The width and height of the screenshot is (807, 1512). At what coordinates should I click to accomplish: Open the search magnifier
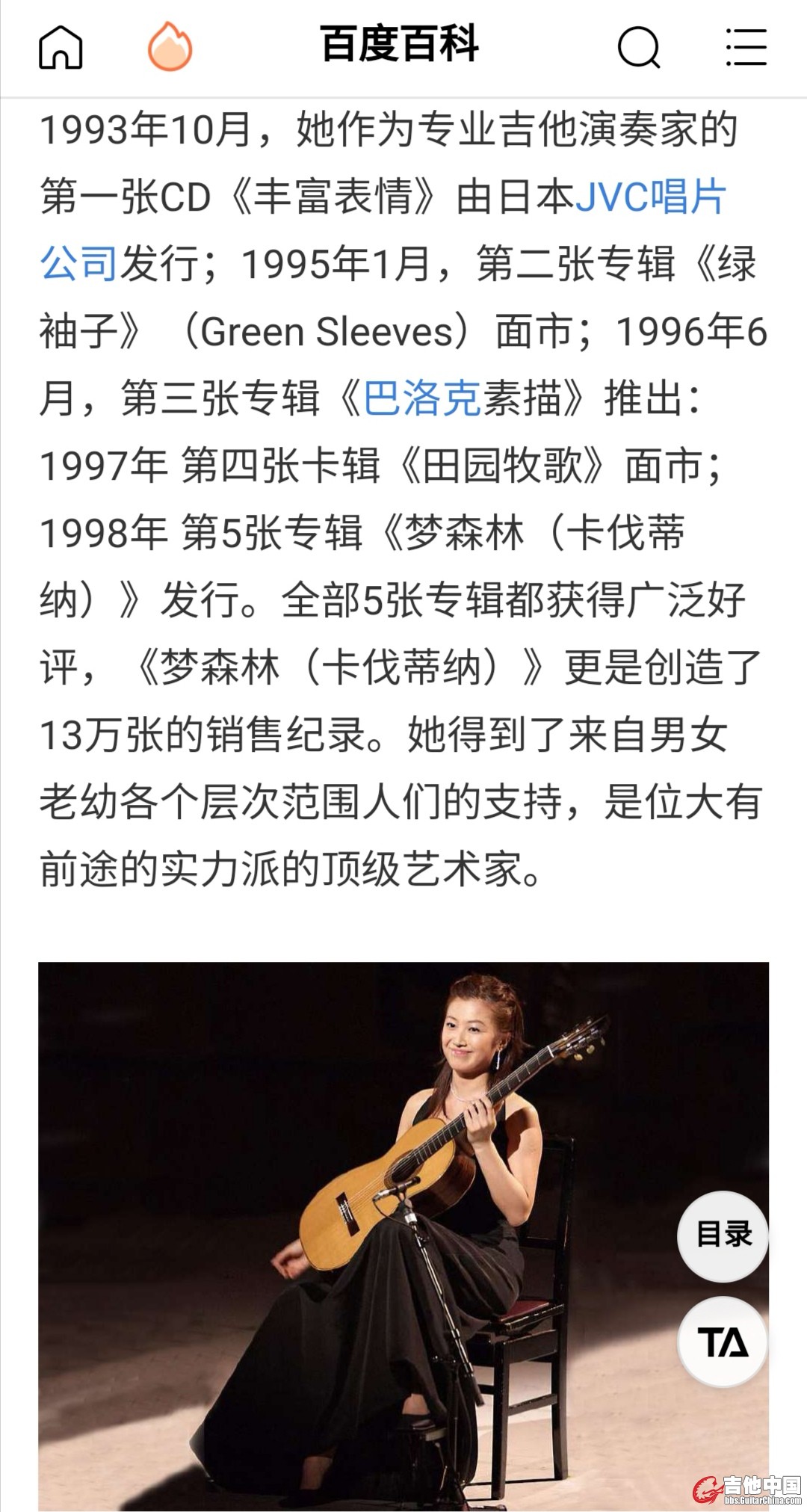coord(639,47)
